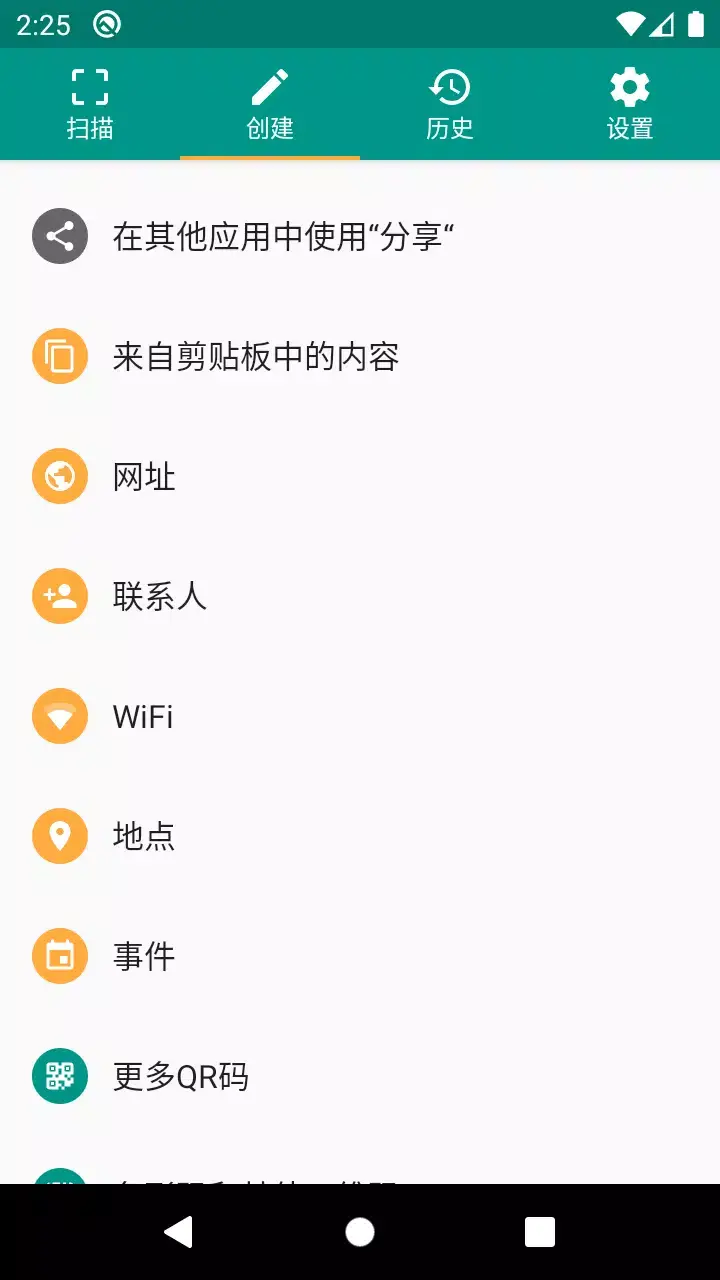Click the scan frame icon above 扫描
The width and height of the screenshot is (720, 1280).
(90, 87)
